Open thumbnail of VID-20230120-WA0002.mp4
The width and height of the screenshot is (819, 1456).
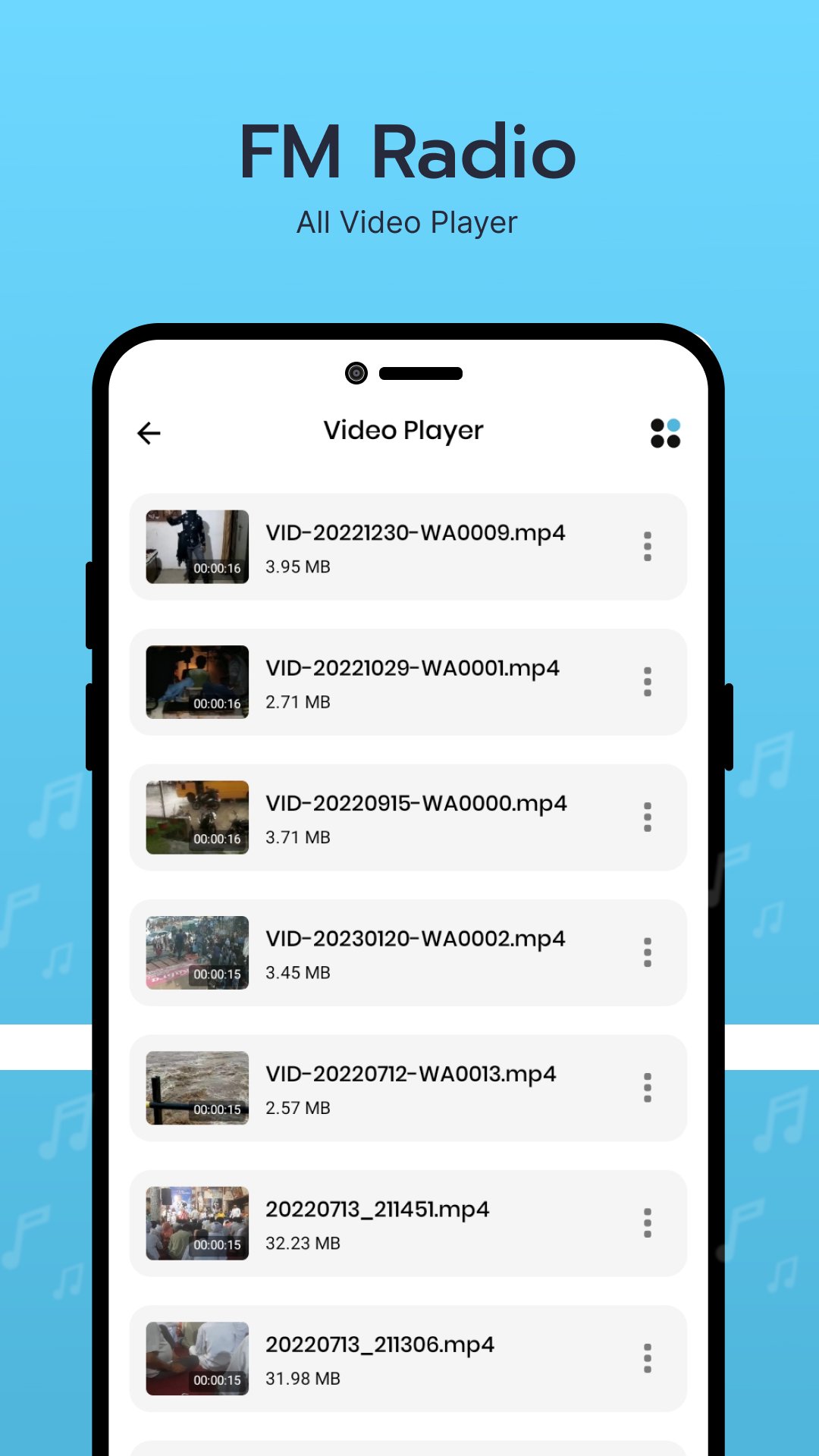196,952
